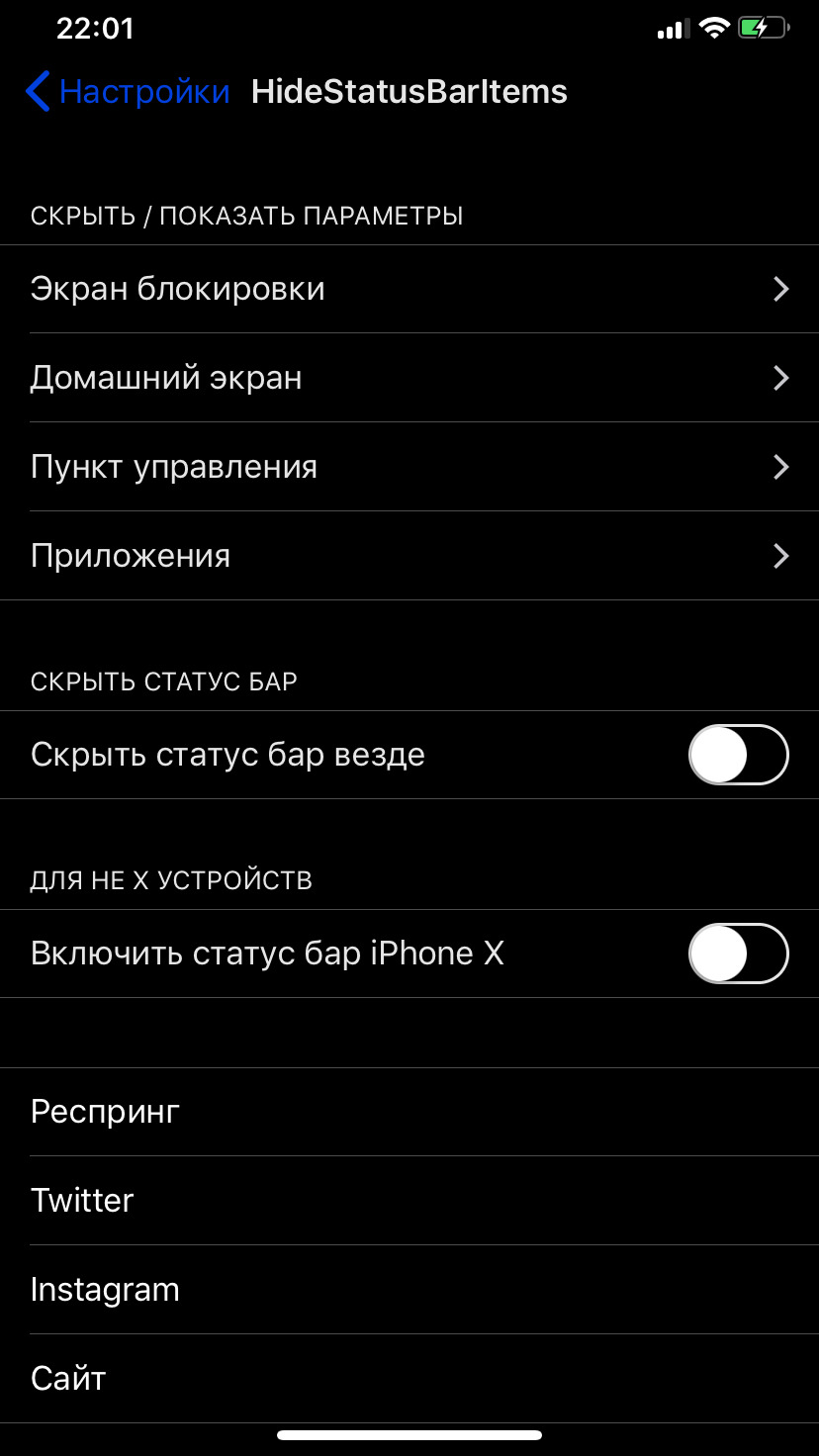819x1456 pixels.
Task: Open Пункт управления settings
Action: coord(409,467)
